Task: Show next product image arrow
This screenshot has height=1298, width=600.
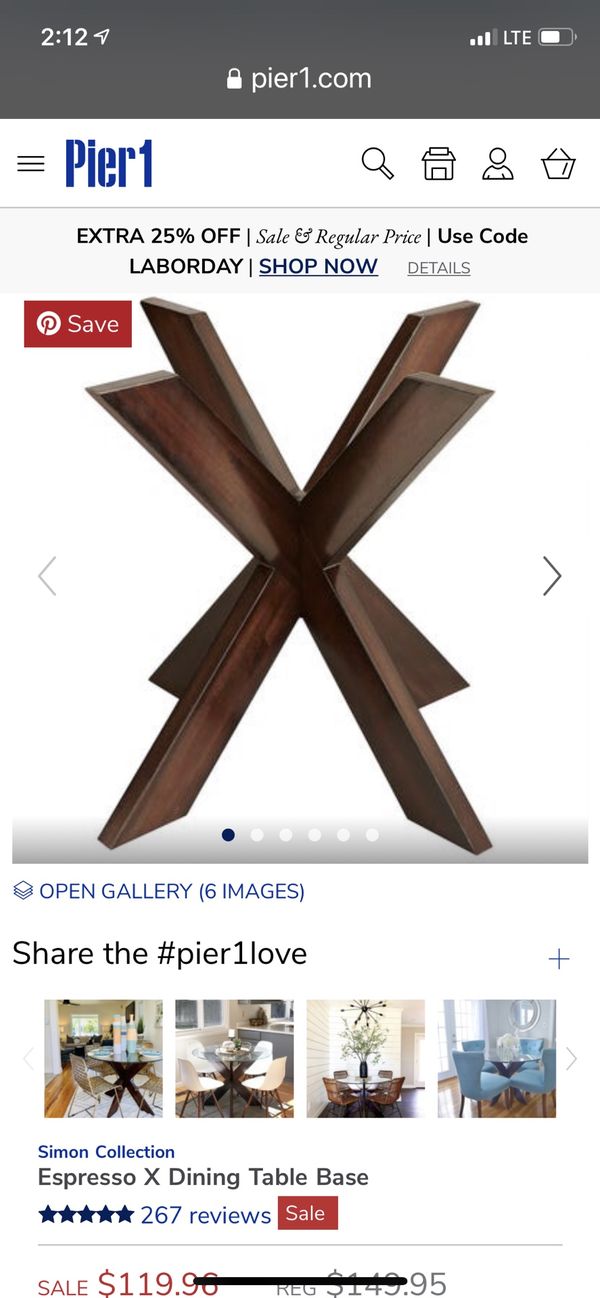Action: (x=552, y=576)
